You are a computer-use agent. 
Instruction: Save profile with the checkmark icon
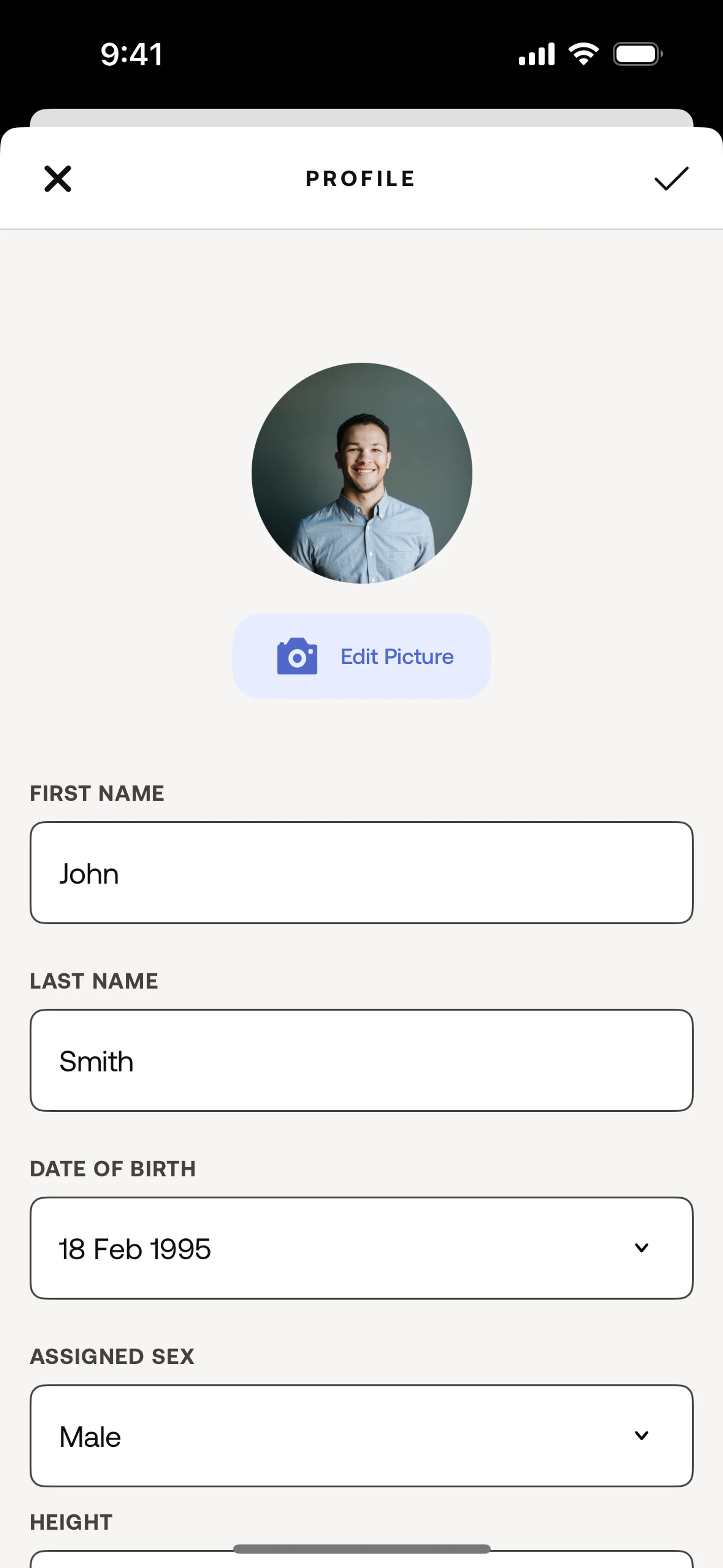click(x=671, y=178)
